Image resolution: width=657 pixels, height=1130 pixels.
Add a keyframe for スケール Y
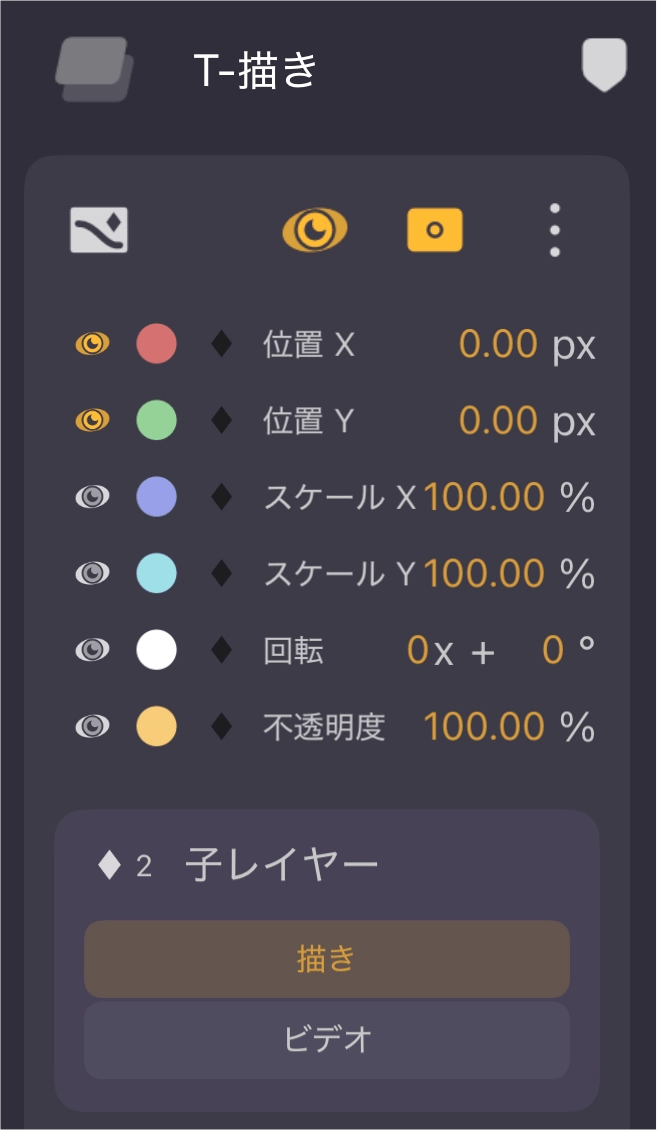(222, 573)
